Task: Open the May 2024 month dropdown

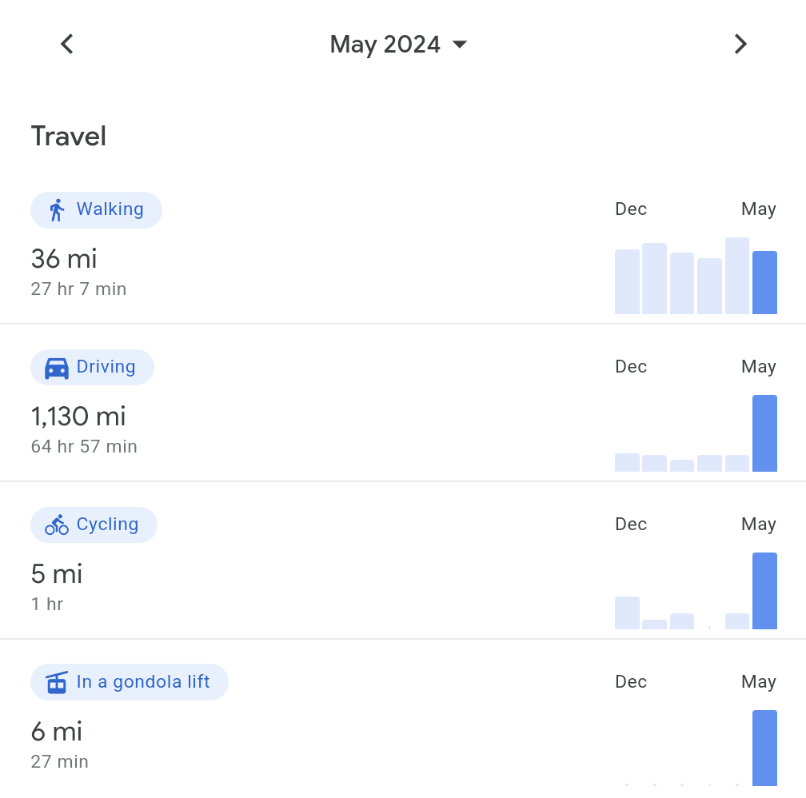Action: pos(398,44)
